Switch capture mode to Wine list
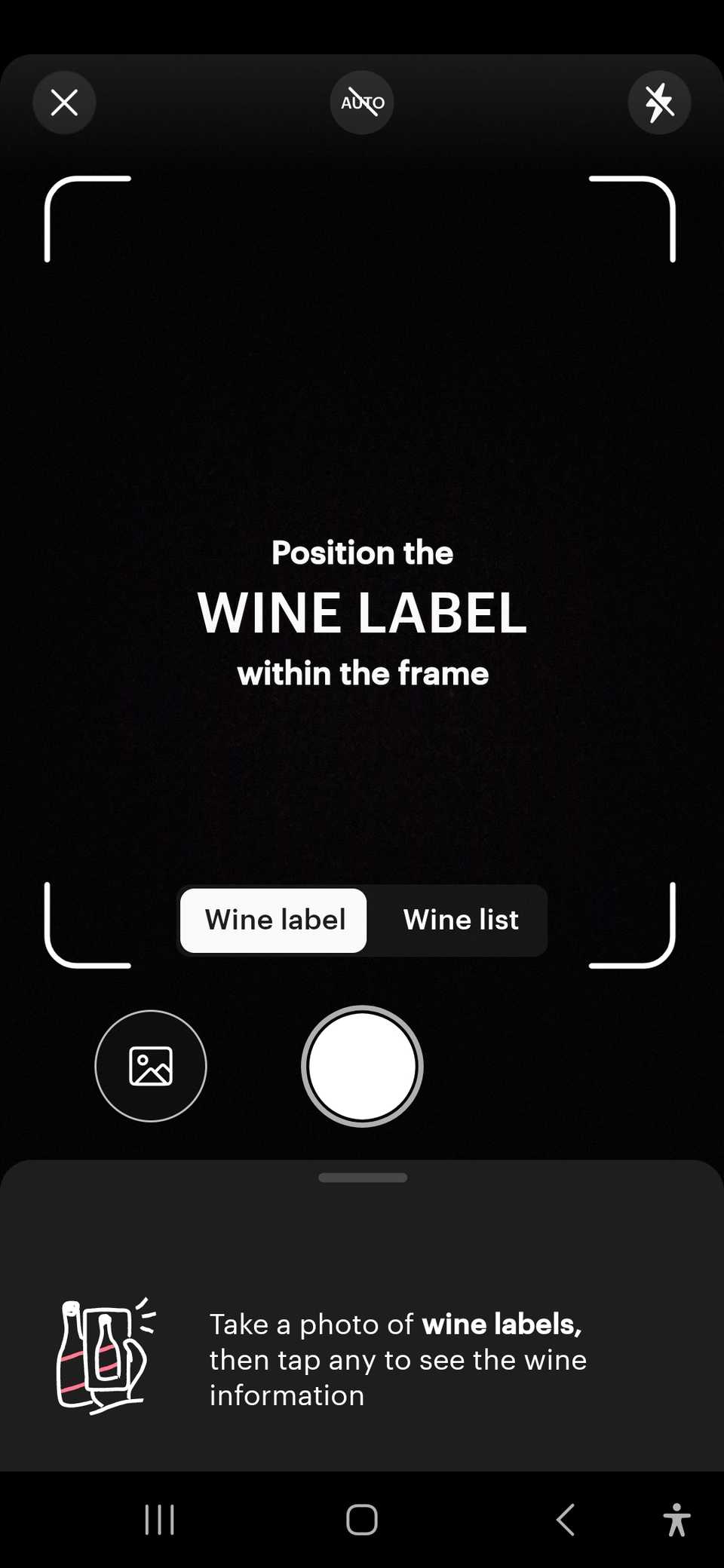The image size is (724, 1568). (461, 920)
